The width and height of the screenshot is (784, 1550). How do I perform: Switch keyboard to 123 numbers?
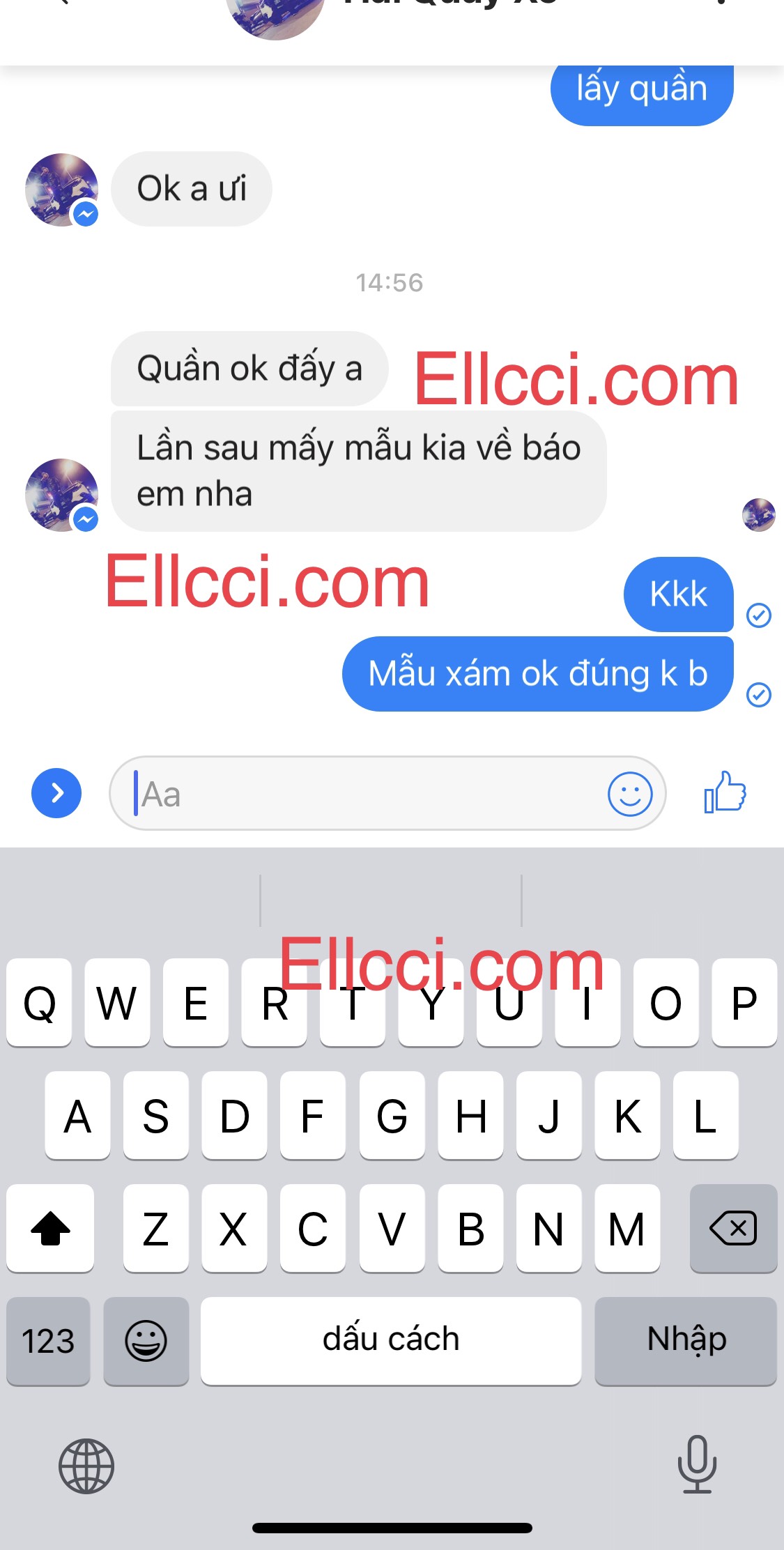click(x=48, y=1340)
